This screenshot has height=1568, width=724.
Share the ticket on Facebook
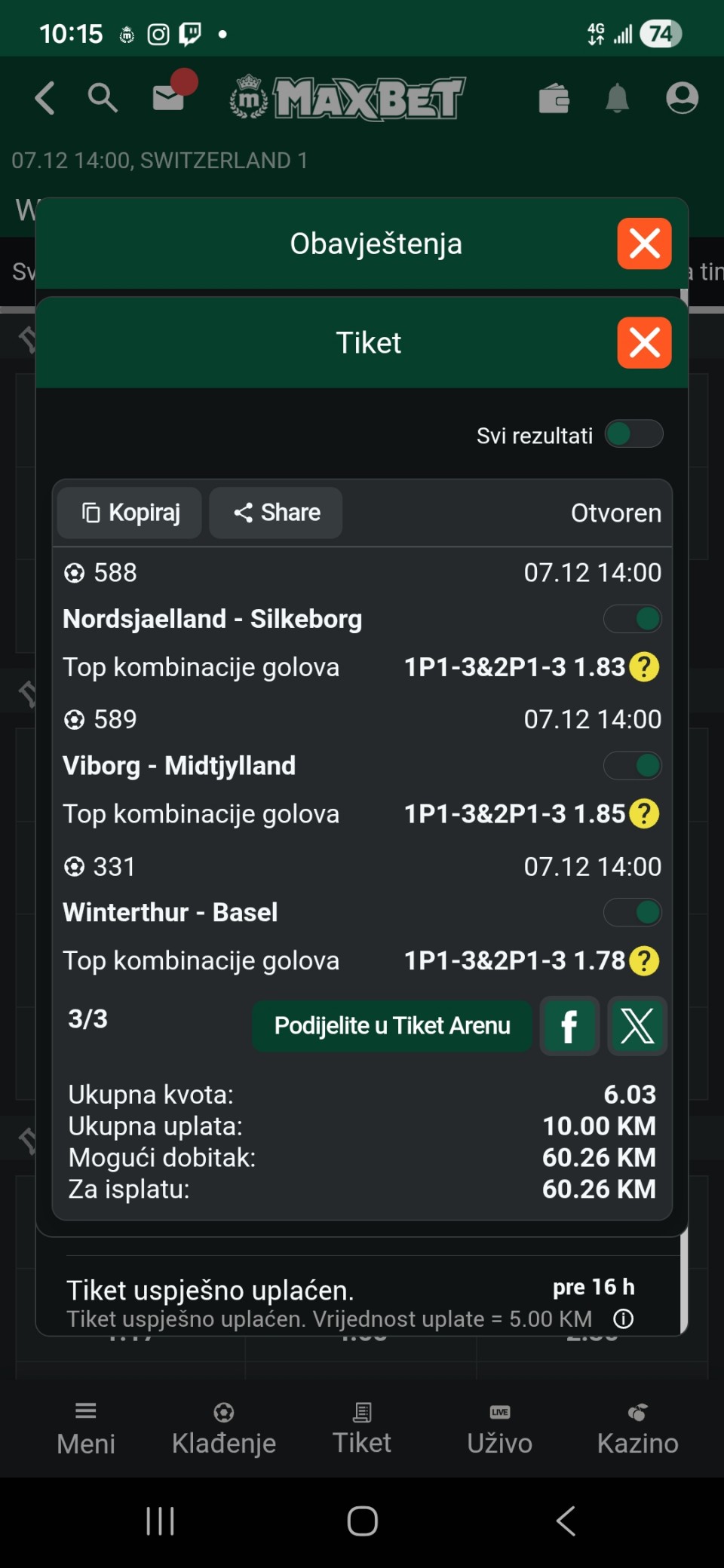[x=569, y=1026]
